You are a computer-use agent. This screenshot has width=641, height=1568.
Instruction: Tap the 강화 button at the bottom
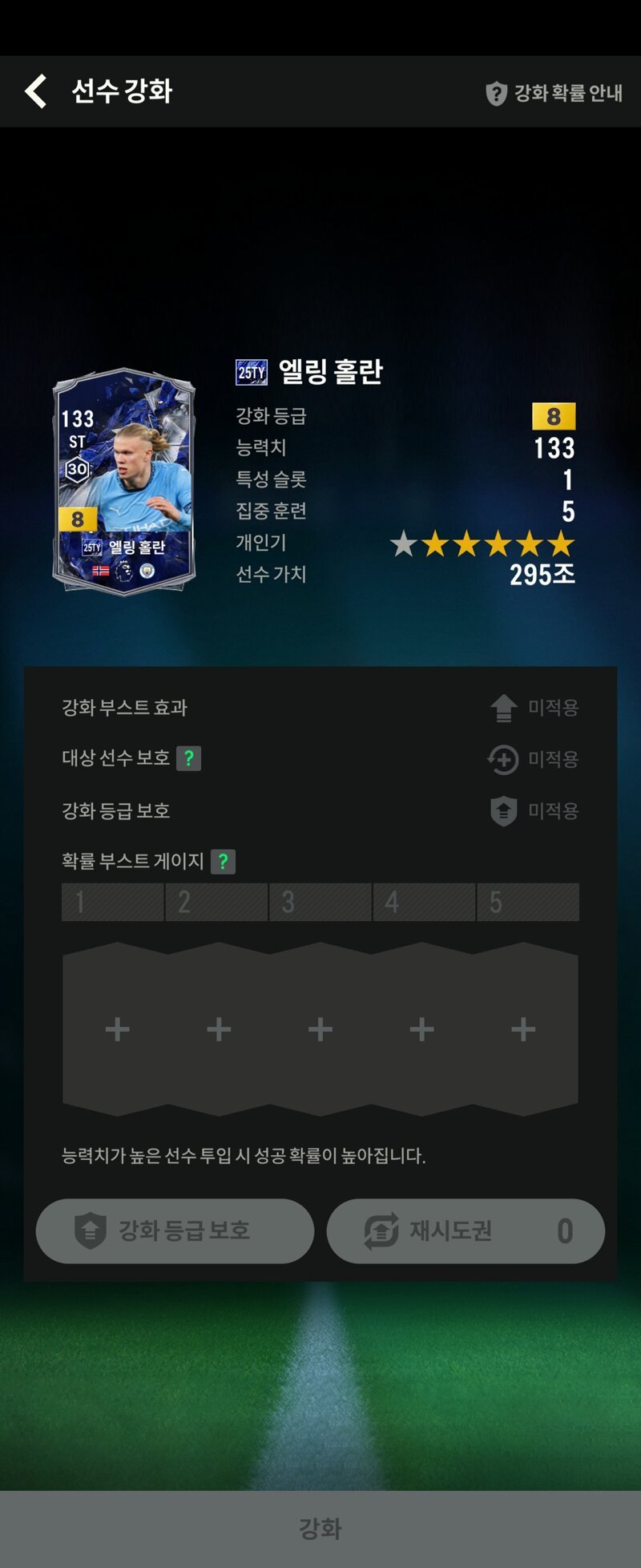click(320, 1528)
